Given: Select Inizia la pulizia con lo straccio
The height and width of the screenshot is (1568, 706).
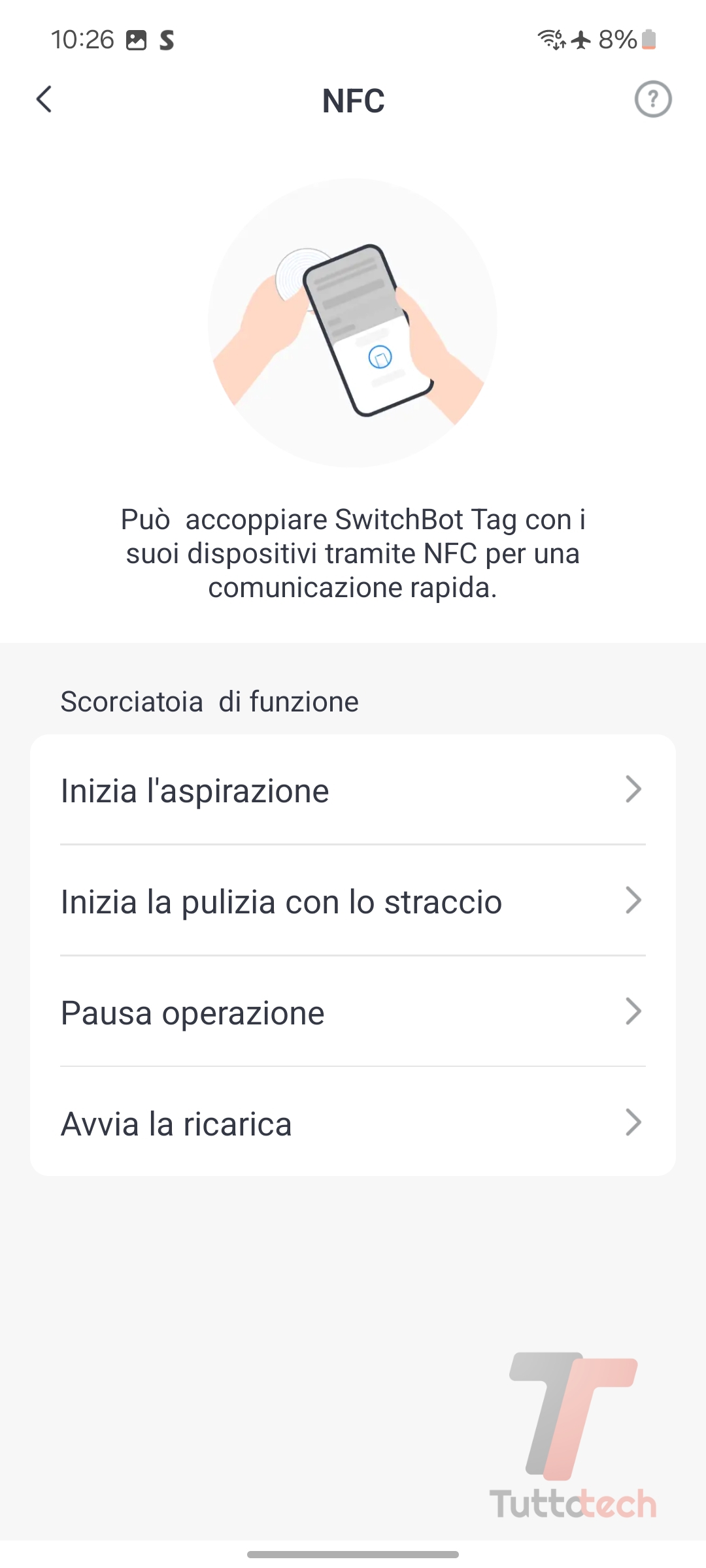Looking at the screenshot, I should click(x=353, y=902).
